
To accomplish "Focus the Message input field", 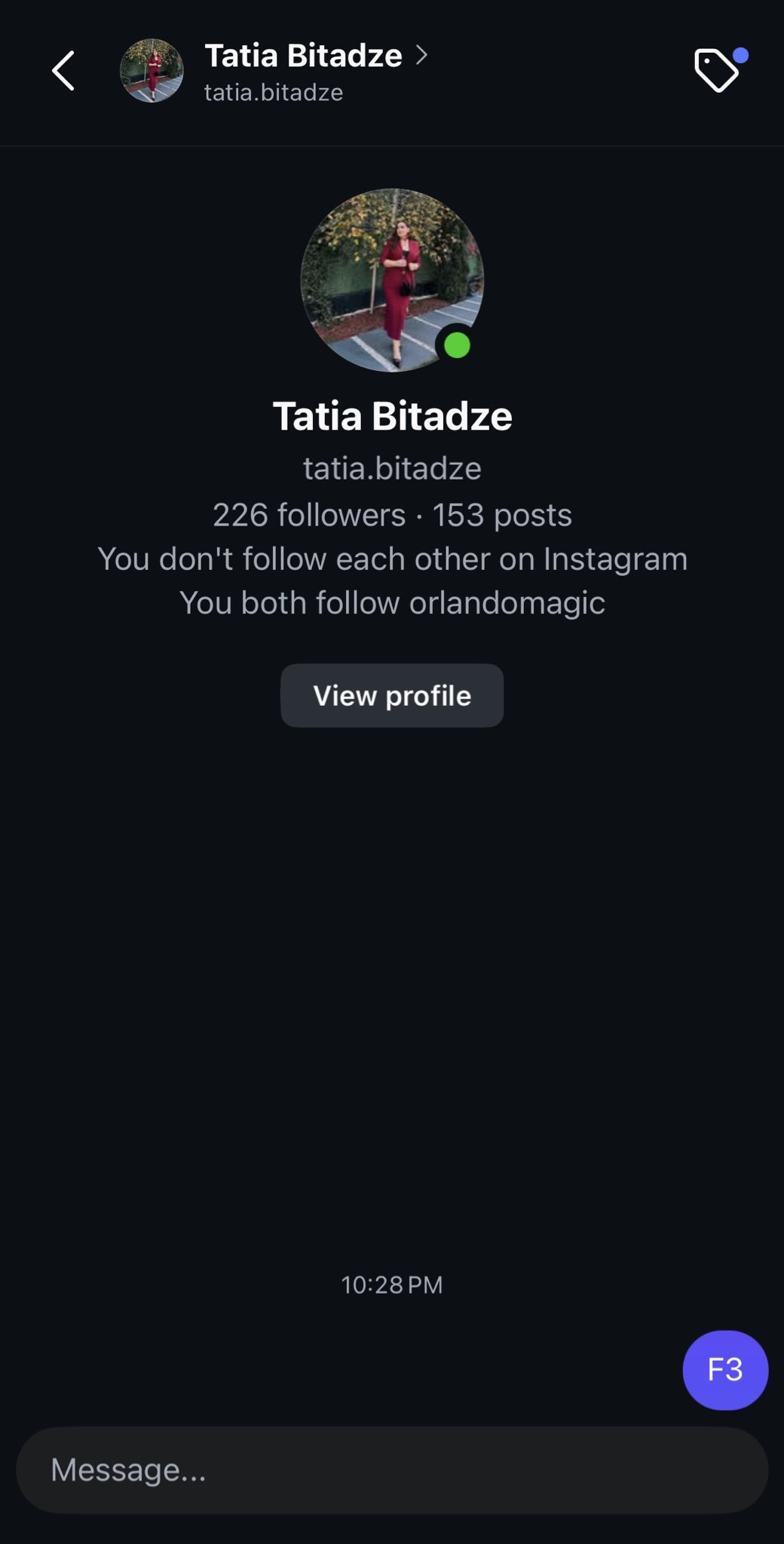I will point(392,1469).
